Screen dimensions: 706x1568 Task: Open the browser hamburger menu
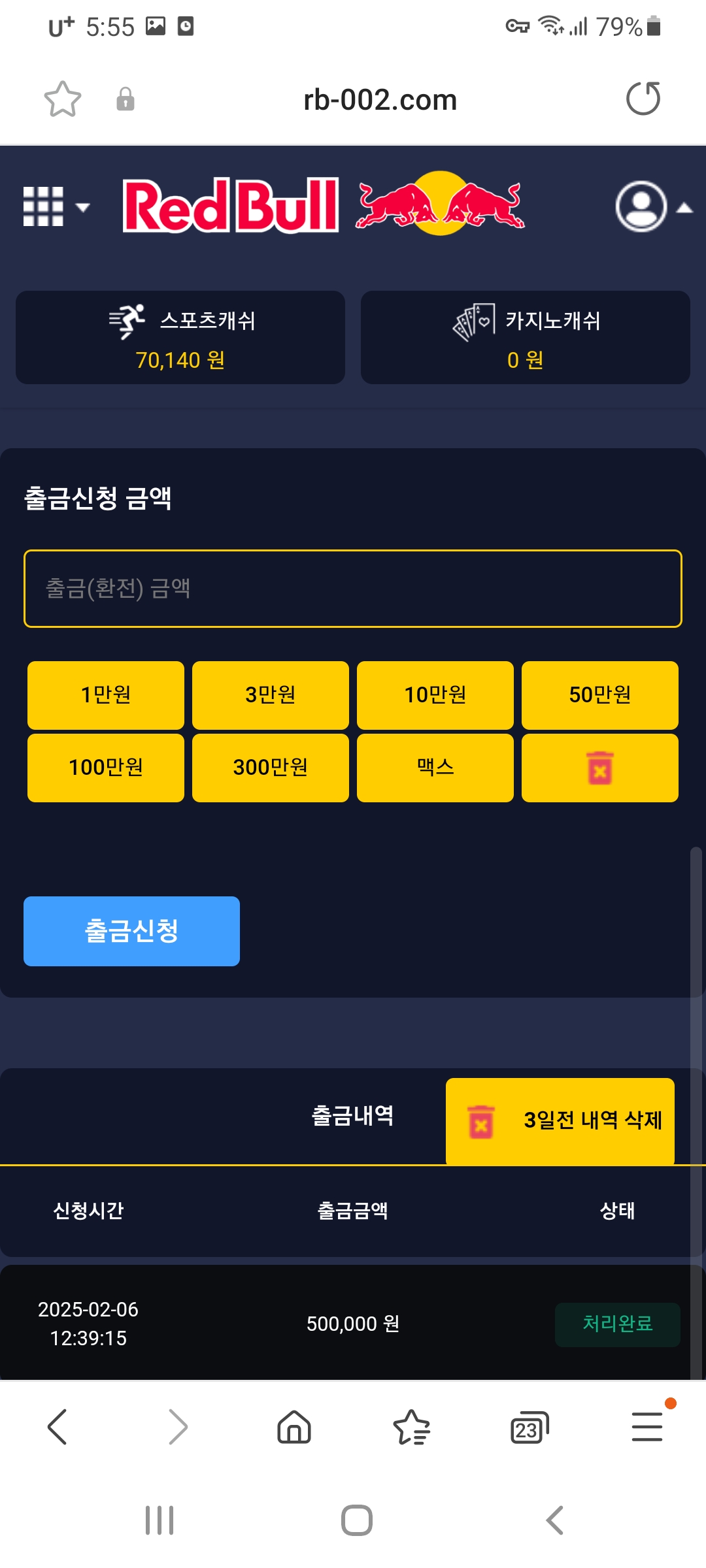[647, 1426]
